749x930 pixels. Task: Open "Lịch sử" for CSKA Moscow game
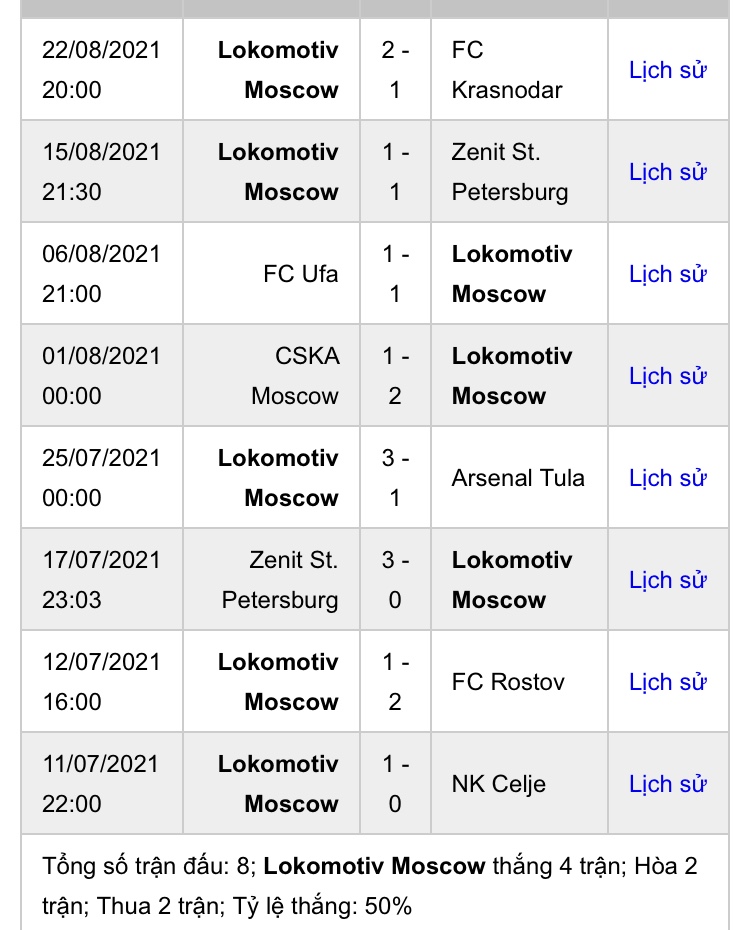click(x=667, y=376)
